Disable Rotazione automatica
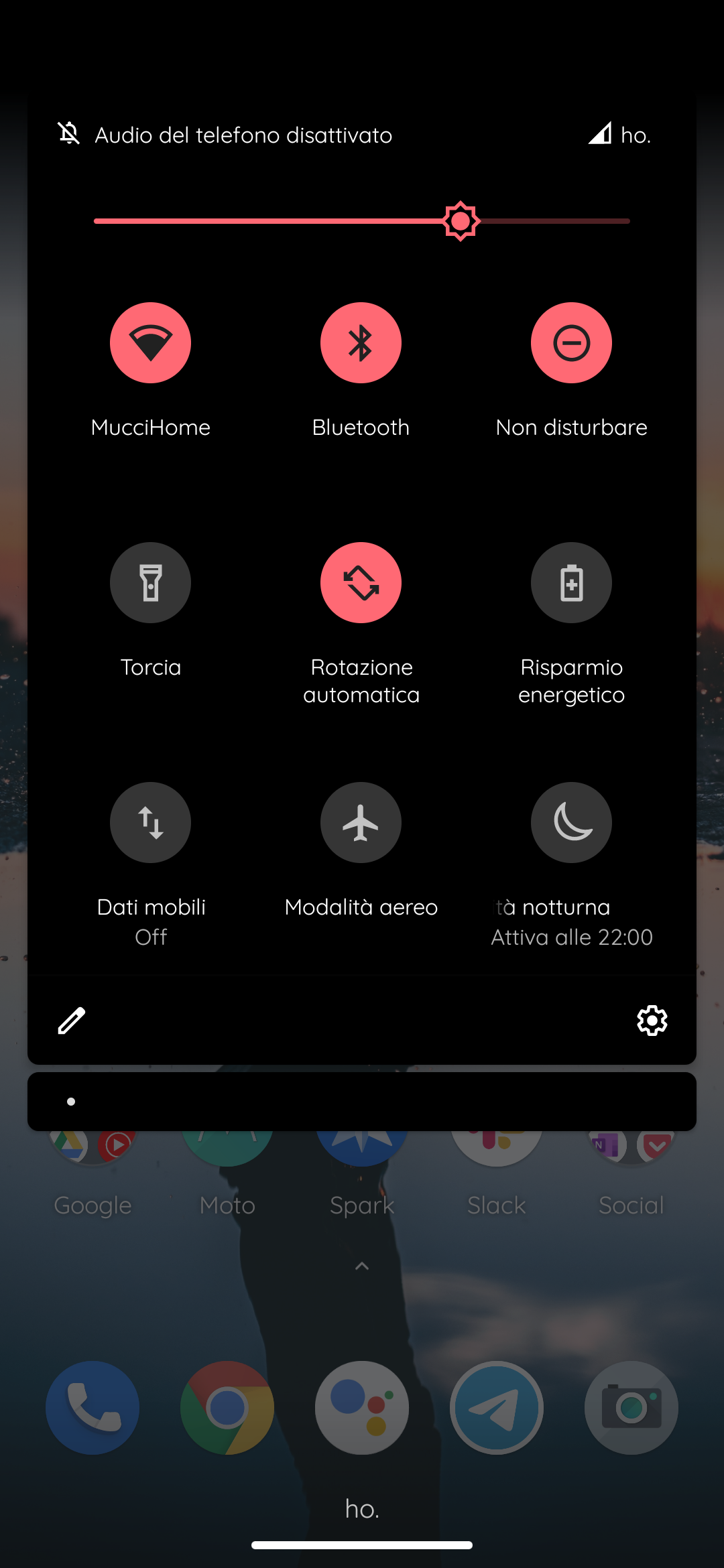The image size is (724, 1568). (x=361, y=583)
